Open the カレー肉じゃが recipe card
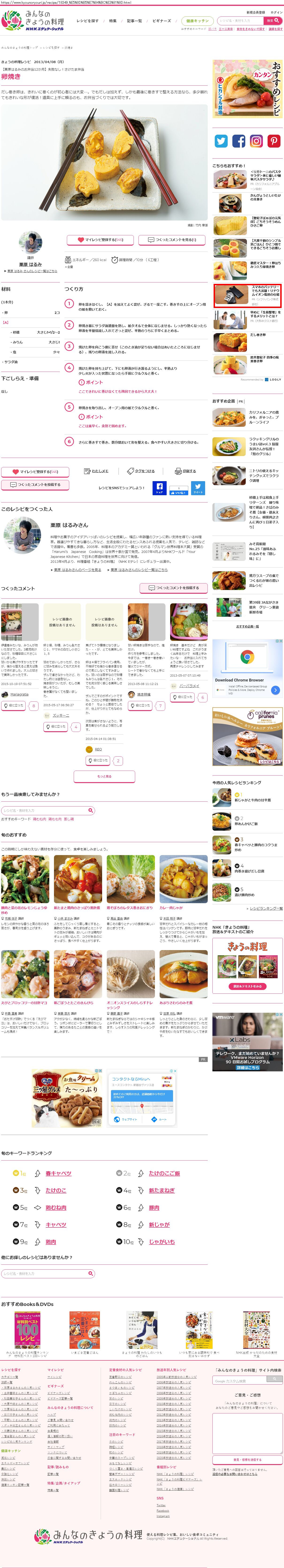Screen dimensions: 284x1568 183,879
